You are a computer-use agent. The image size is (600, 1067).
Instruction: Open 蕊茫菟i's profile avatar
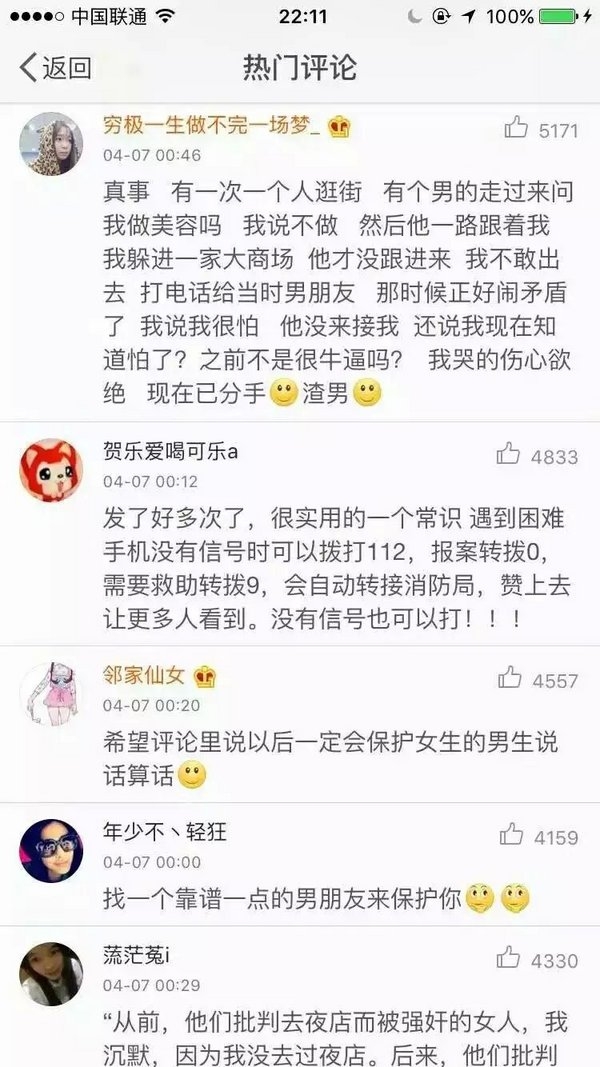pos(51,973)
